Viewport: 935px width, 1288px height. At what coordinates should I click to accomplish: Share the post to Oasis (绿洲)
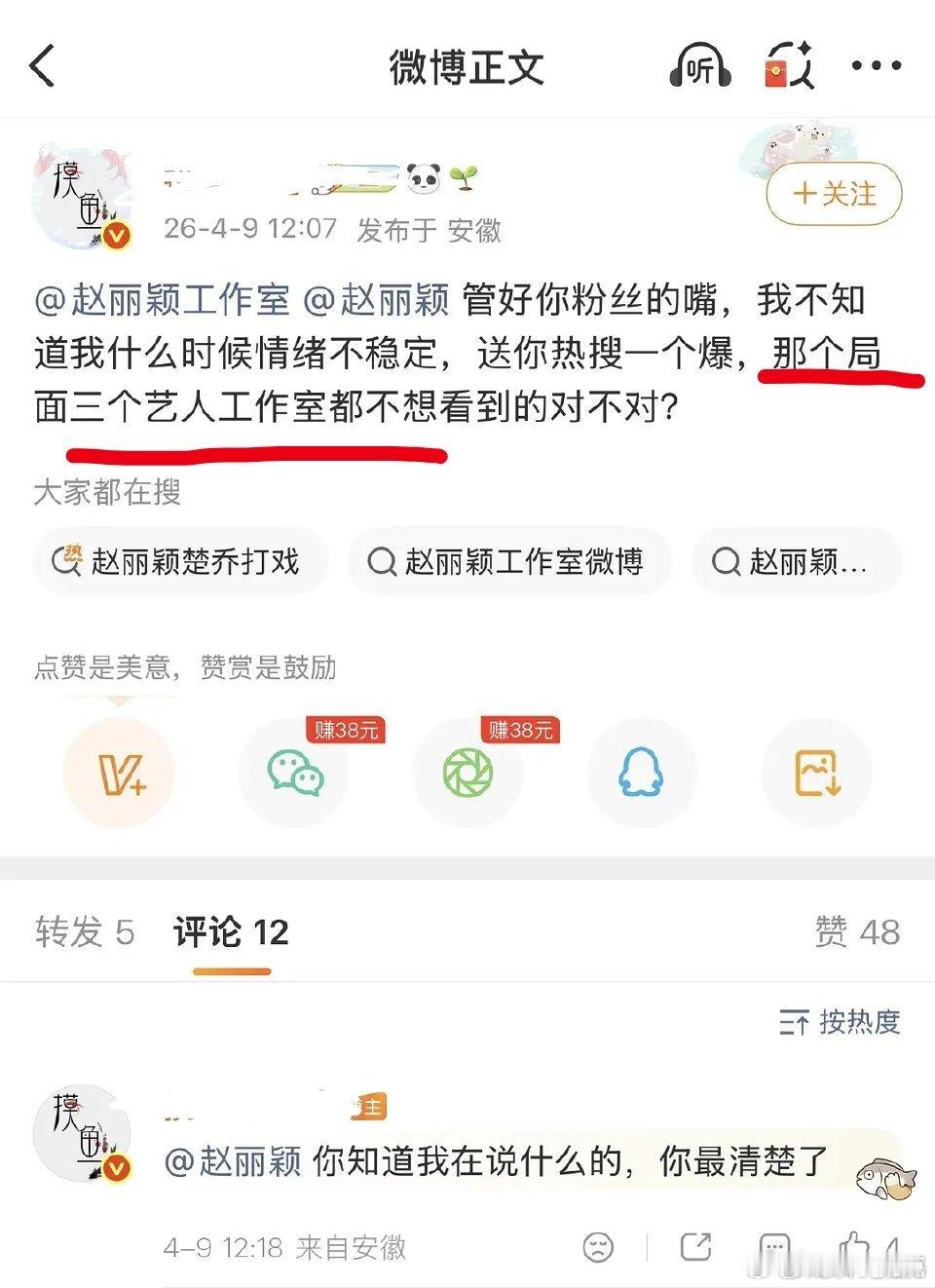(x=468, y=772)
